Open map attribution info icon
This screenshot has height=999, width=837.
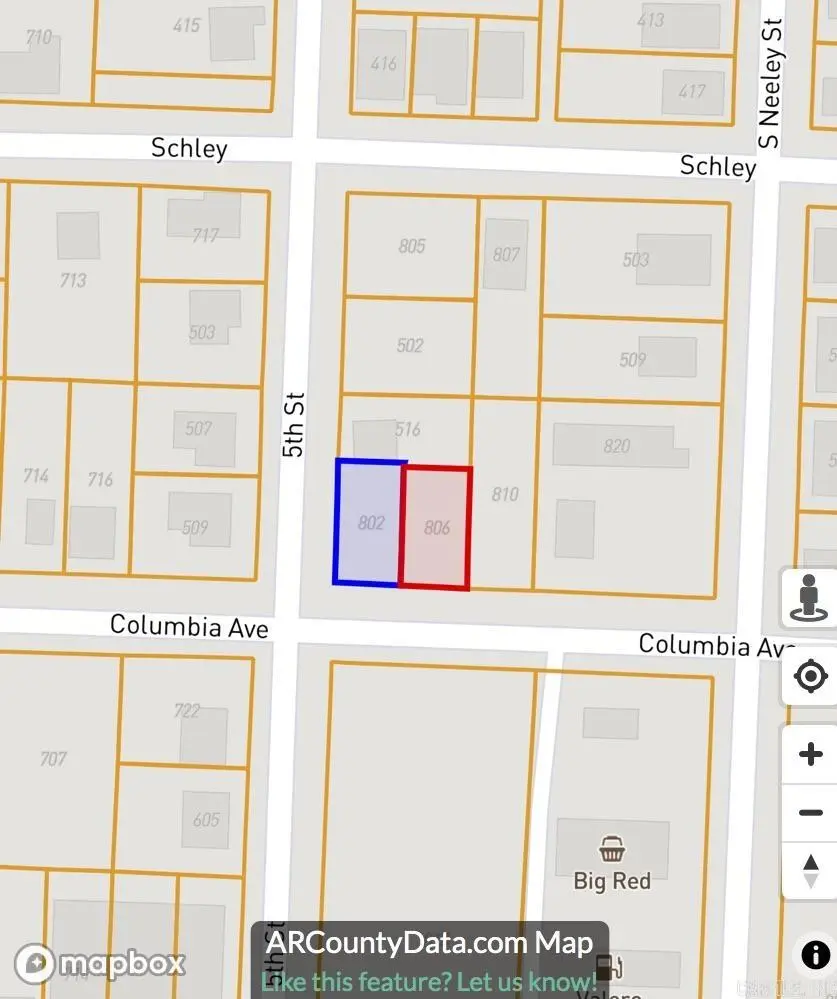point(814,955)
